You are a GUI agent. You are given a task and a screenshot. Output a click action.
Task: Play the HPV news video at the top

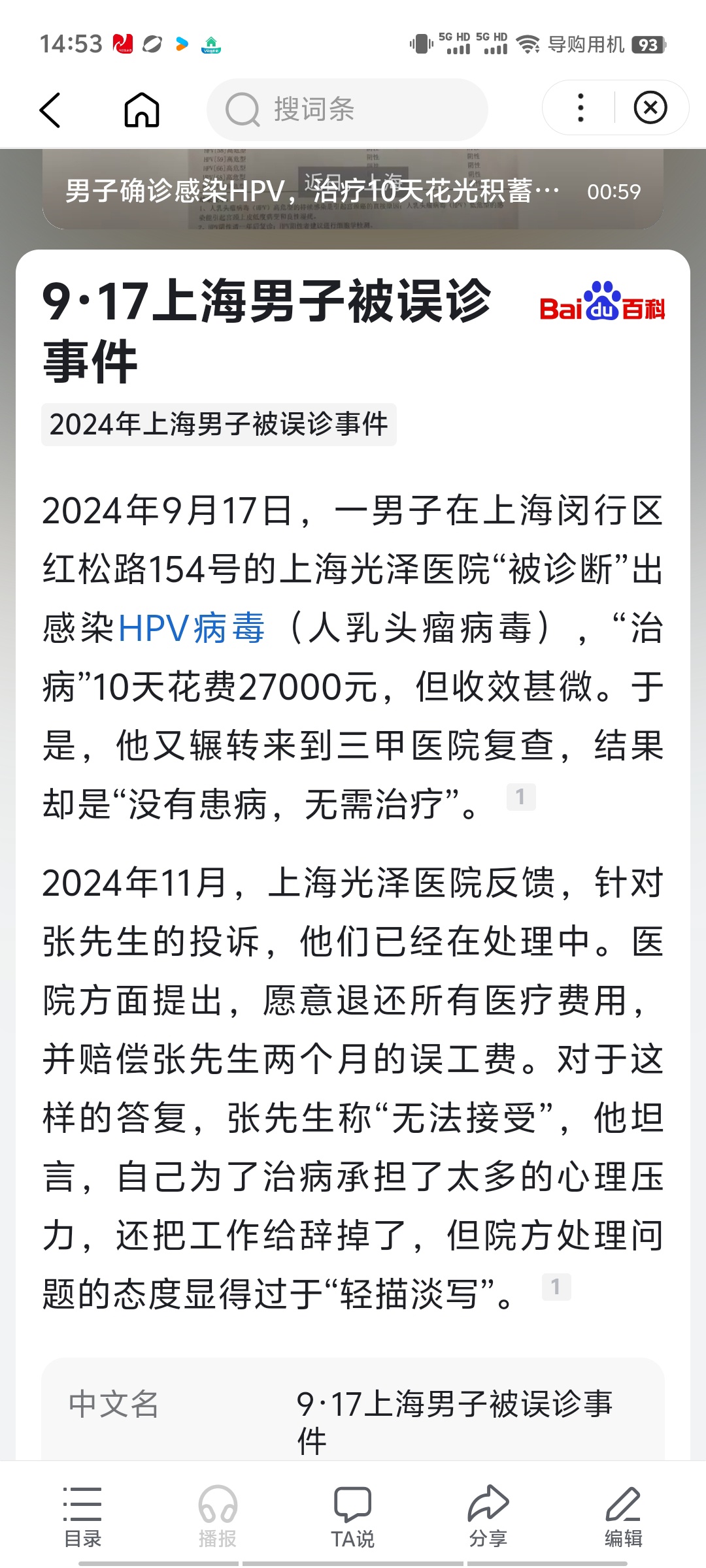(x=353, y=189)
